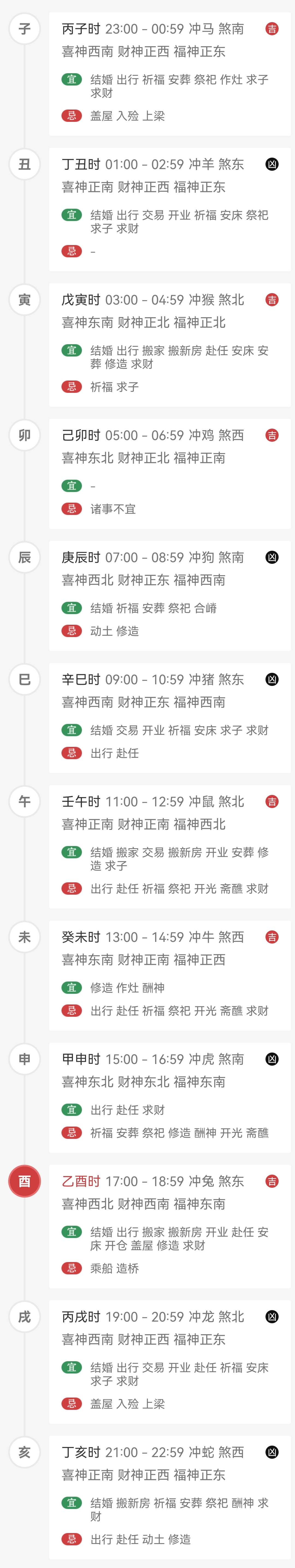Choose the 戌 hour timeline marker
Viewport: 295px width, 1568px height.
(x=24, y=1317)
